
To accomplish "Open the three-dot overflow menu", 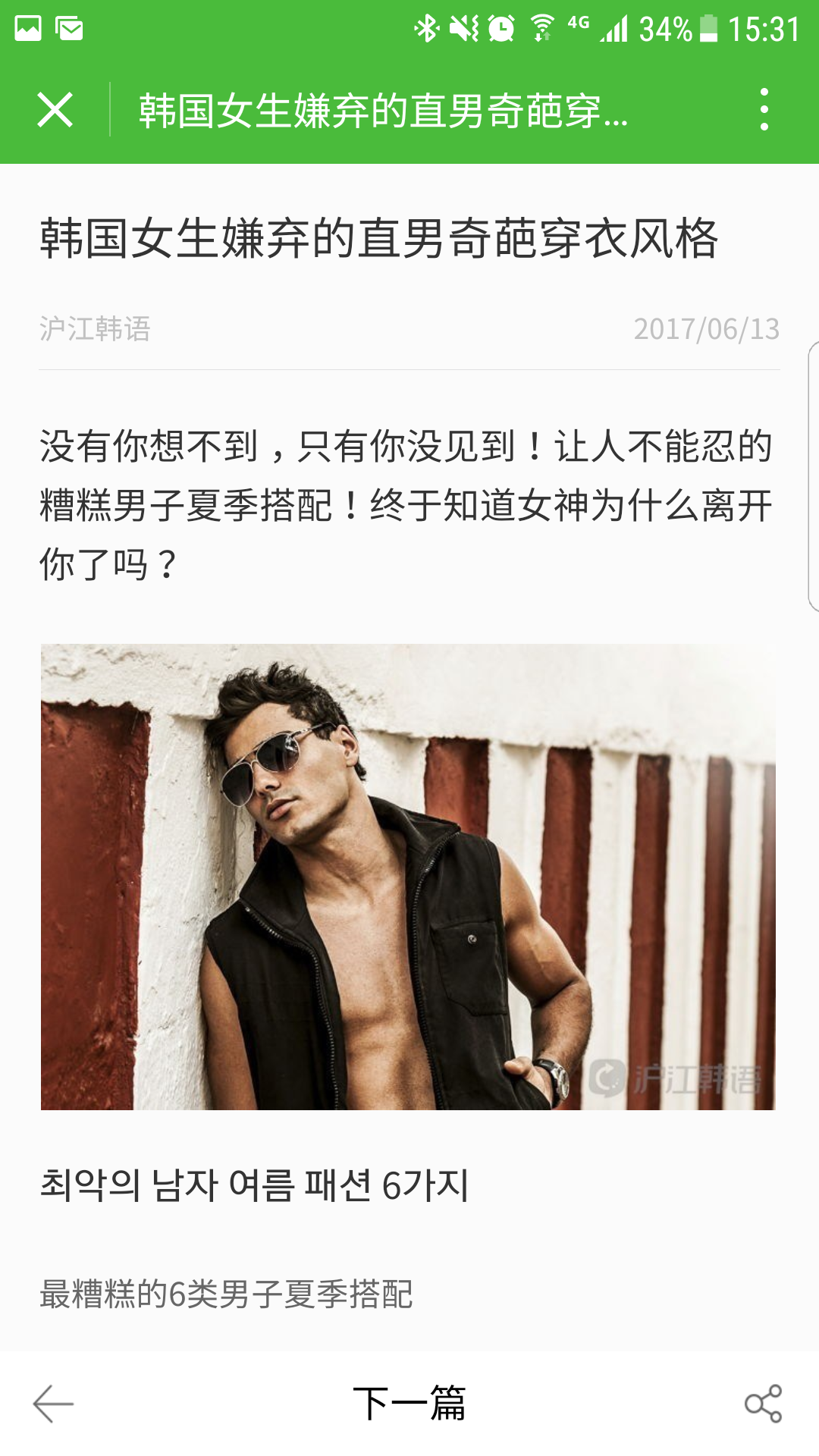I will 764,110.
